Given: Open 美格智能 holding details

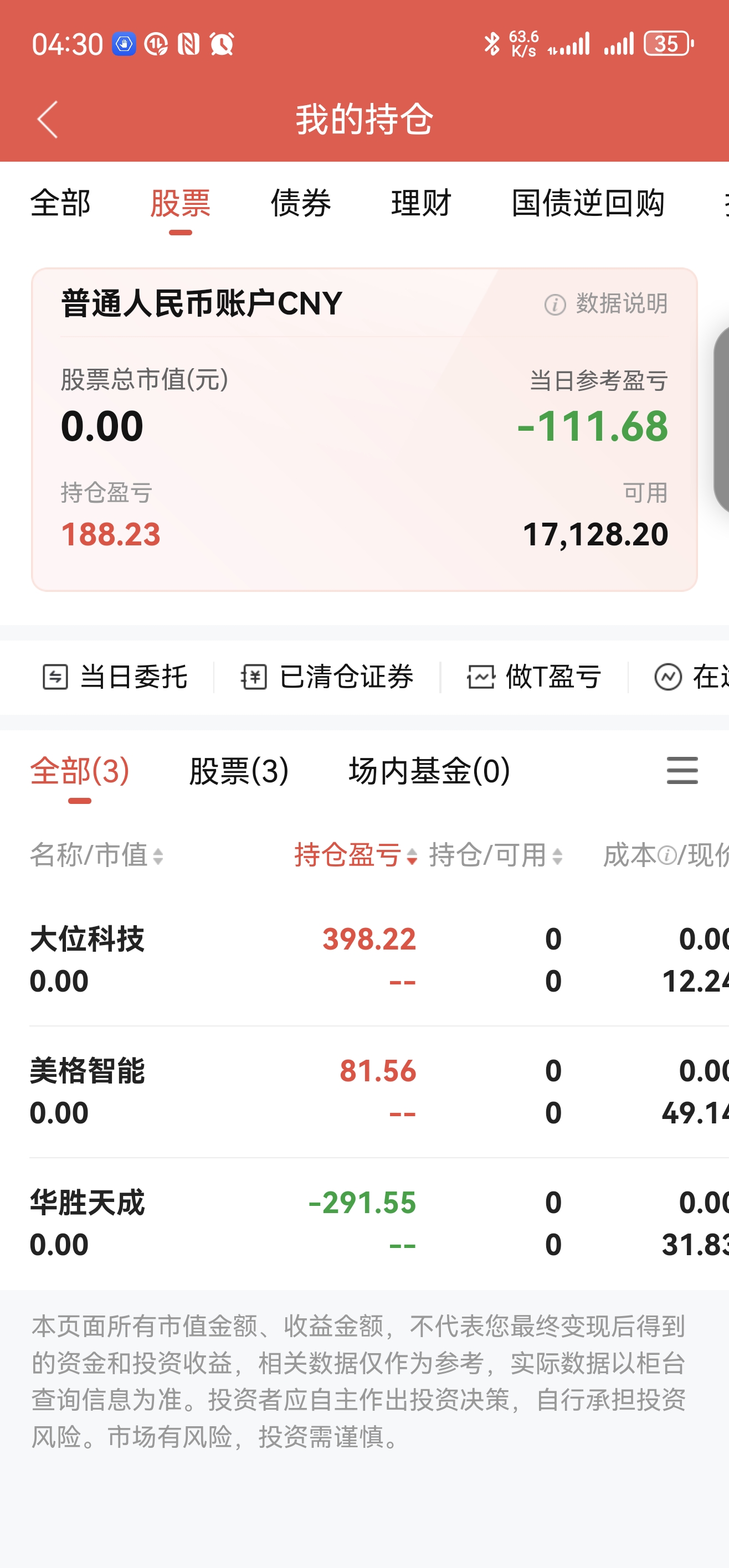Looking at the screenshot, I should (x=87, y=1091).
